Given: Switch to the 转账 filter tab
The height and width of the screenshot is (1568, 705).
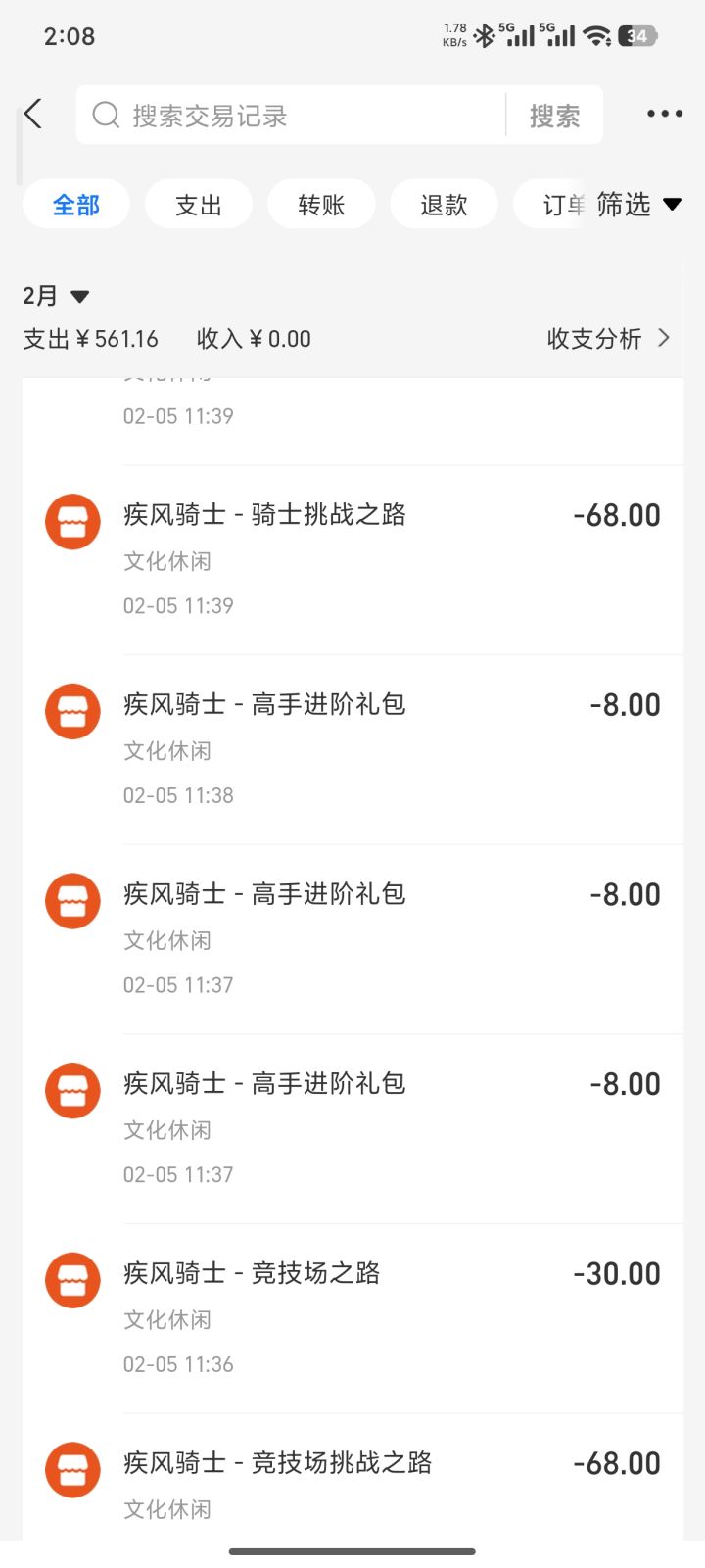Looking at the screenshot, I should click(x=321, y=204).
